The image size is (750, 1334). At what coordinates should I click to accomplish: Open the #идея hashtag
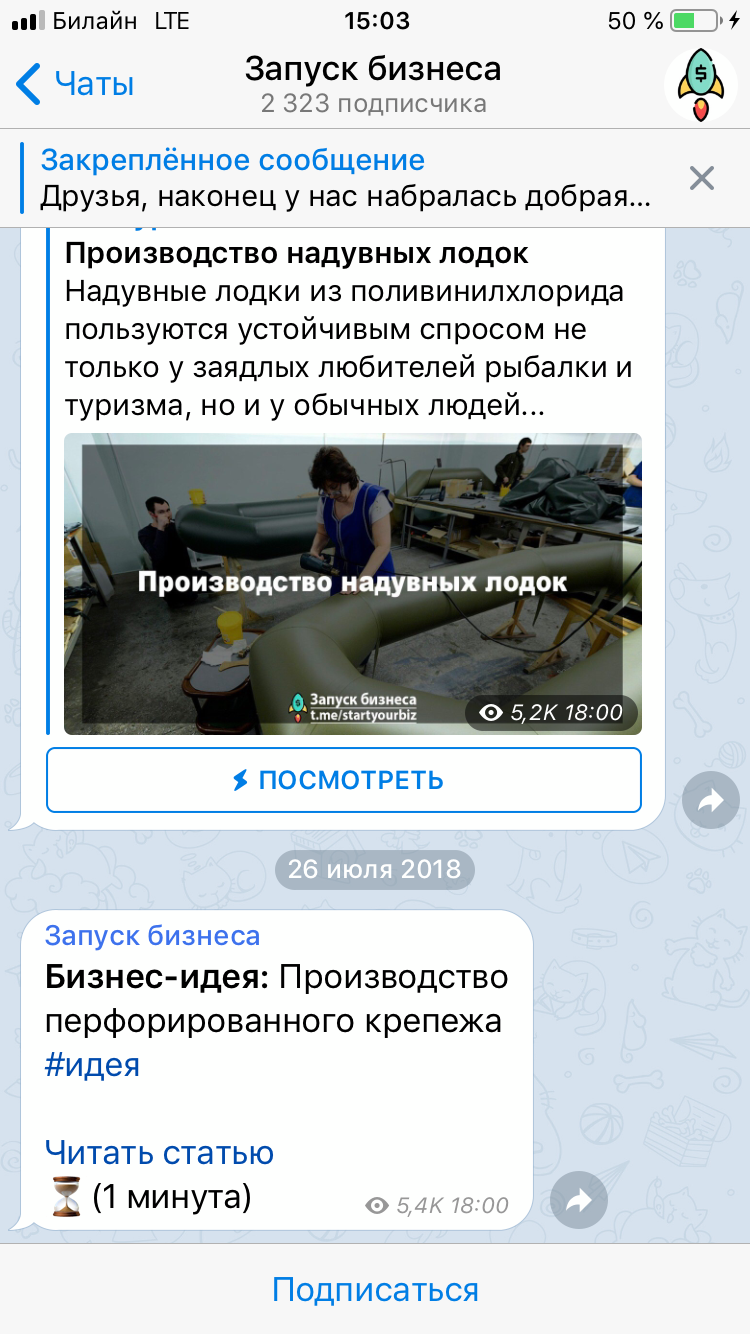point(92,1064)
